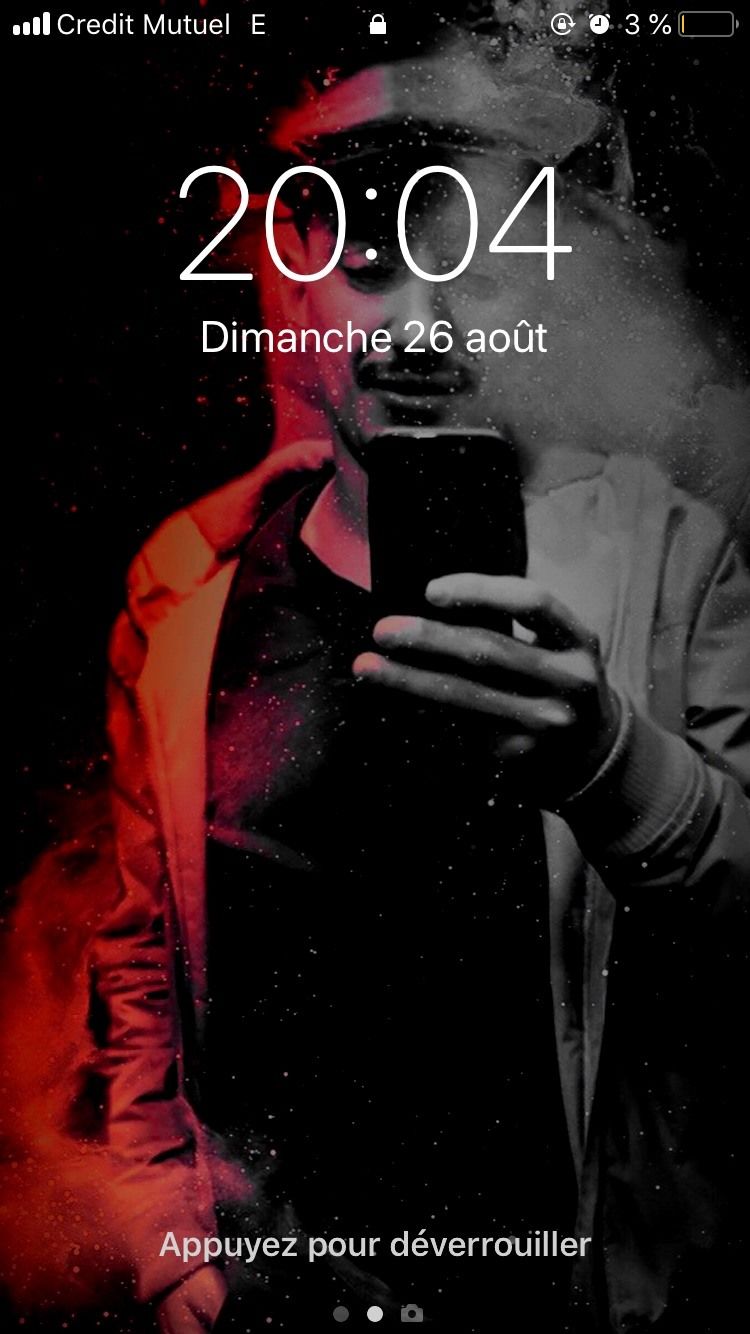Open the camera page indicator icon
Viewport: 750px width, 1334px height.
(411, 1313)
